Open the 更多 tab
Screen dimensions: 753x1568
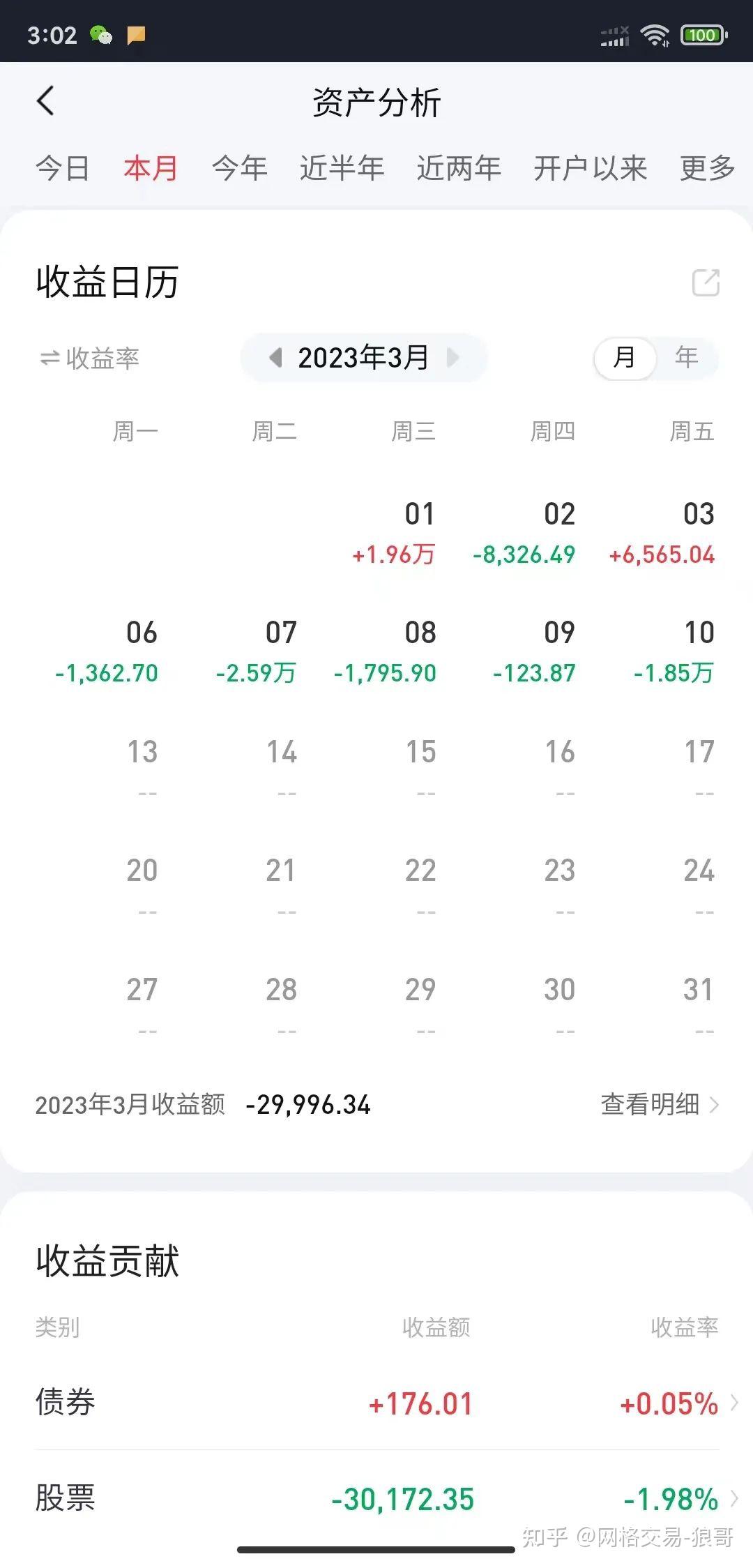tap(707, 168)
